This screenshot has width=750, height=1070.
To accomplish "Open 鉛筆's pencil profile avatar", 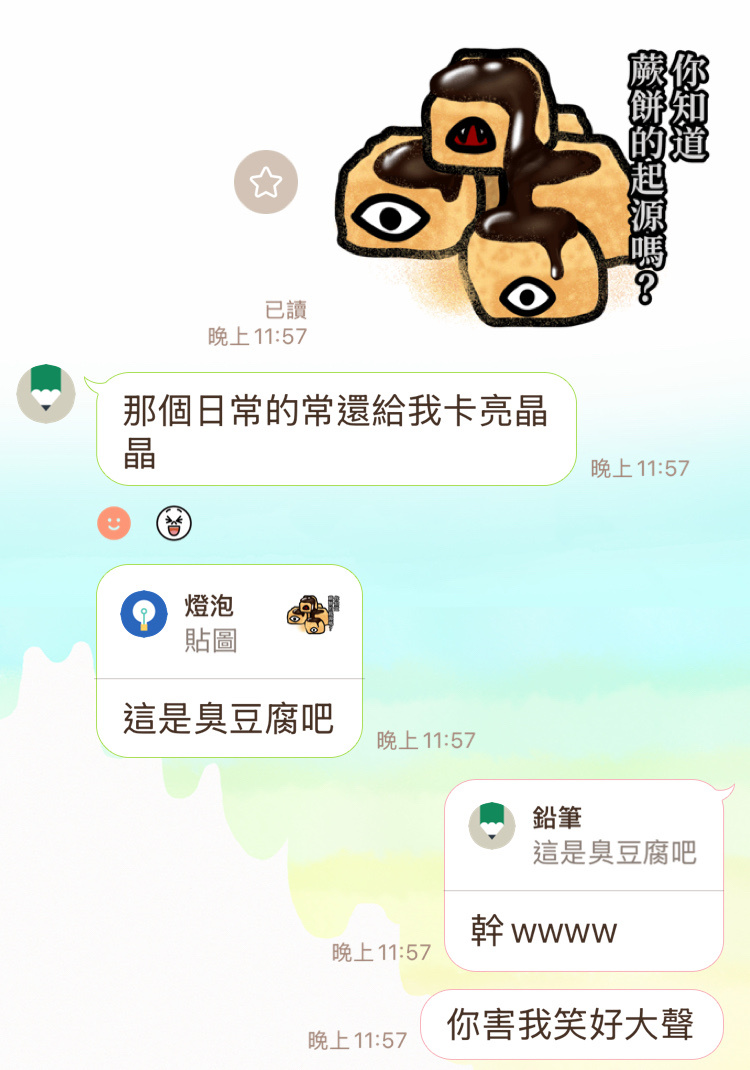I will (46, 394).
